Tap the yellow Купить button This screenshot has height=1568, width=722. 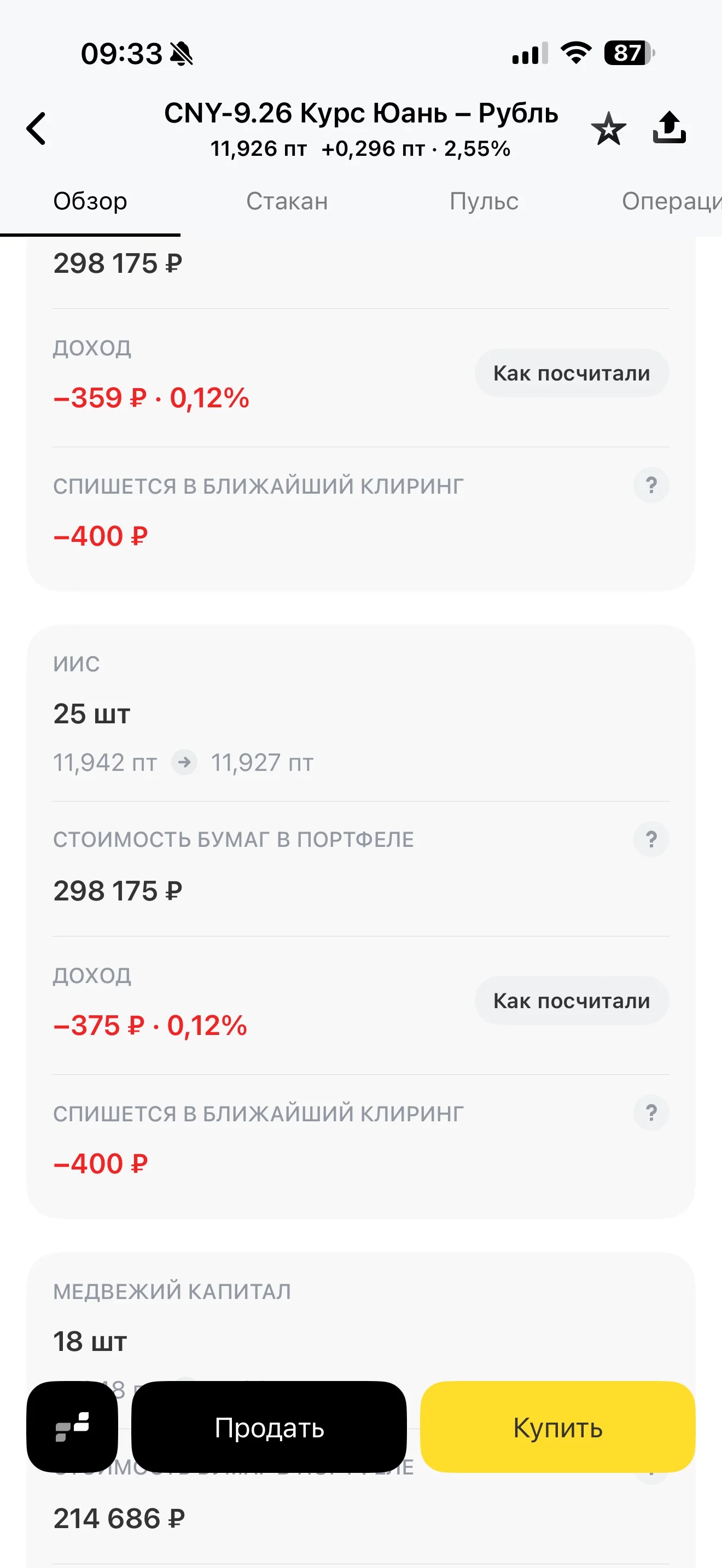tap(557, 1427)
